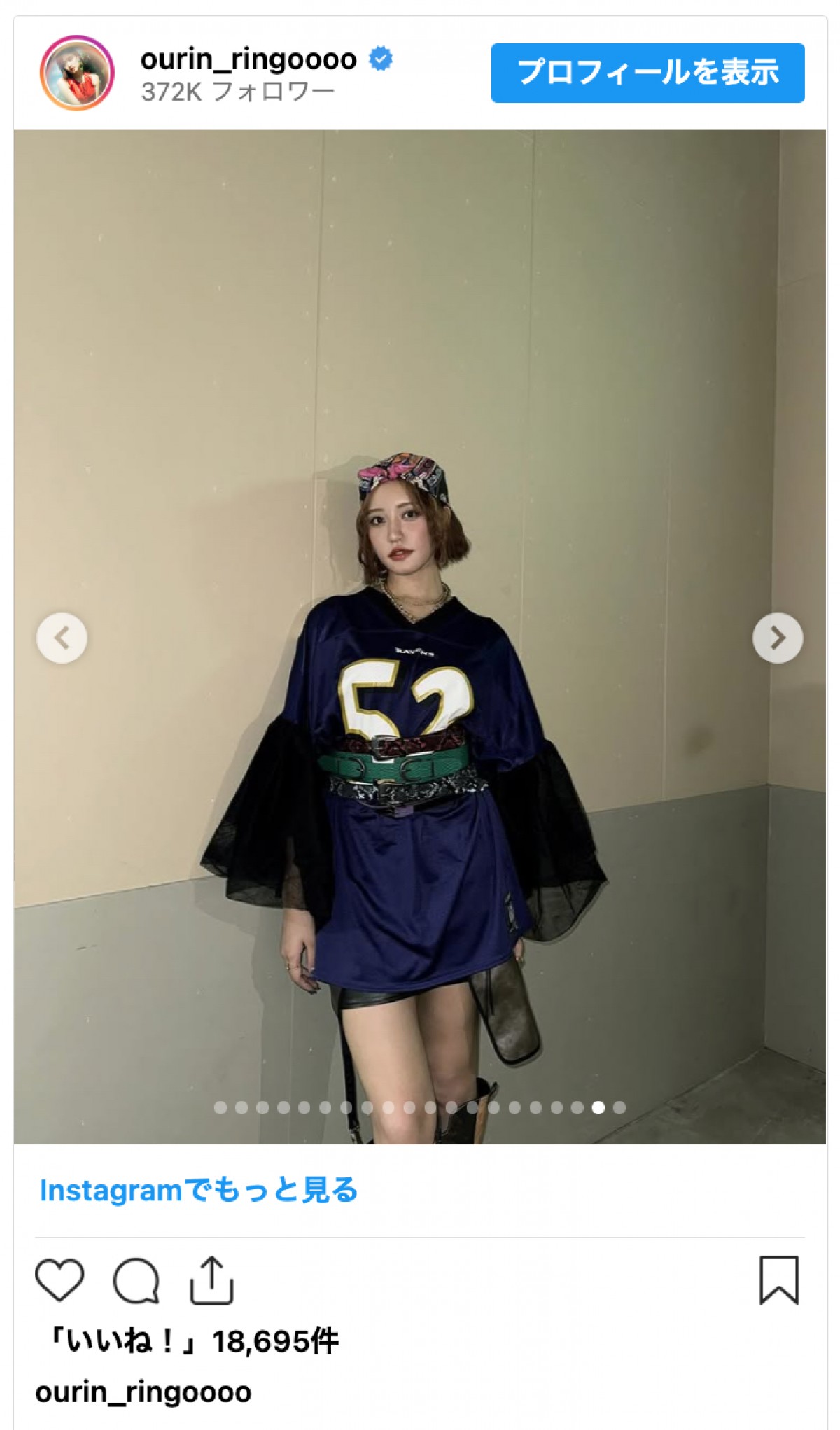
Task: Go to the previous photo in the carousel
Action: tap(62, 638)
